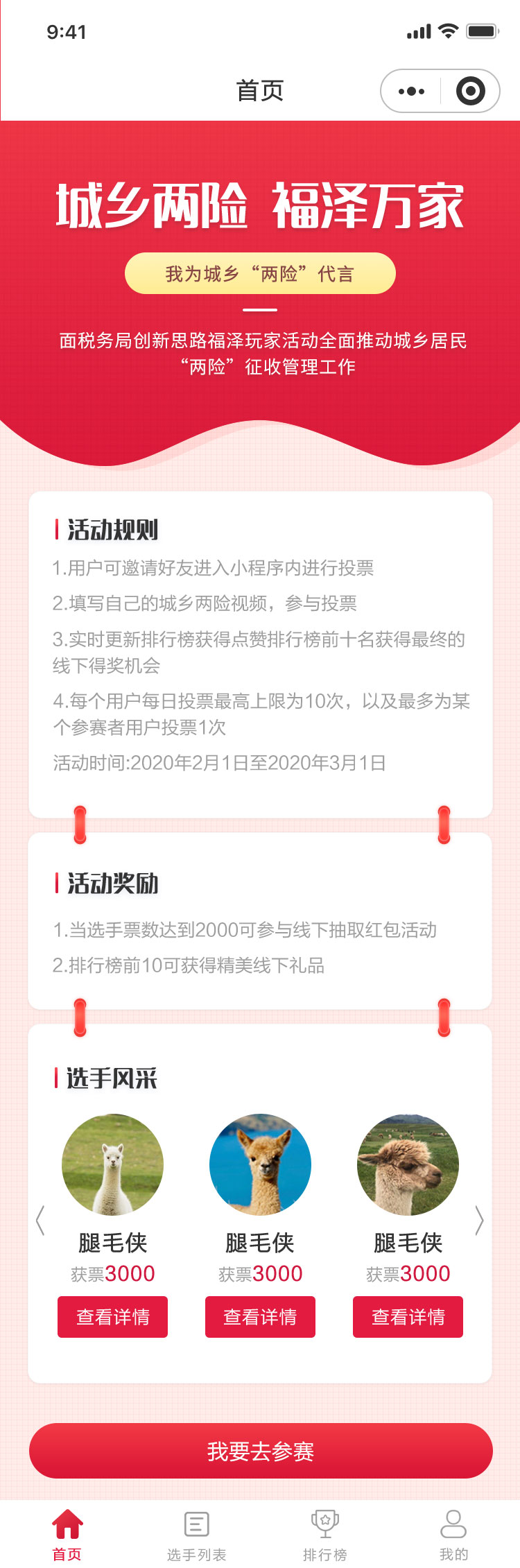The image size is (520, 1568).
Task: Switch to the 首页 tab
Action: [x=67, y=1533]
